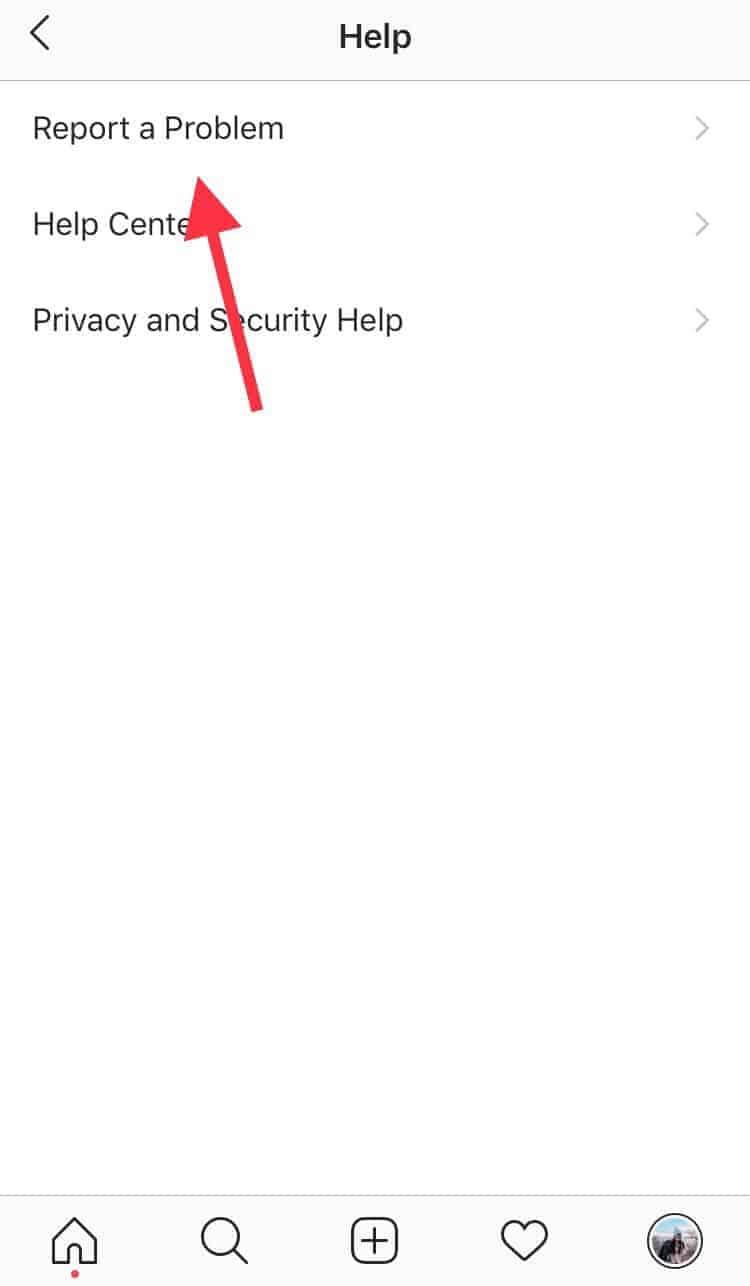Go to the profile avatar tab
The height and width of the screenshot is (1286, 750).
(675, 1242)
